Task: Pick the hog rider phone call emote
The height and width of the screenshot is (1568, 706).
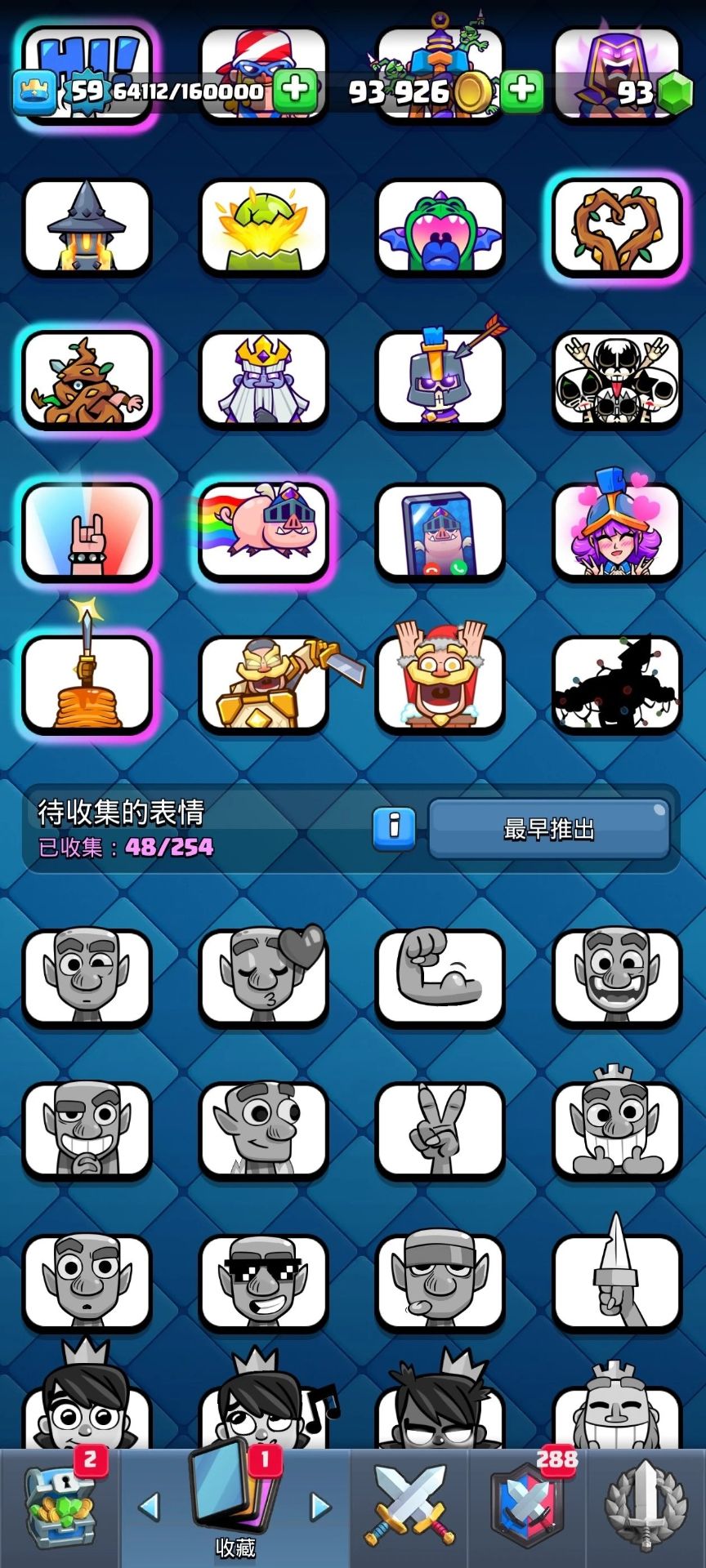Action: click(440, 532)
